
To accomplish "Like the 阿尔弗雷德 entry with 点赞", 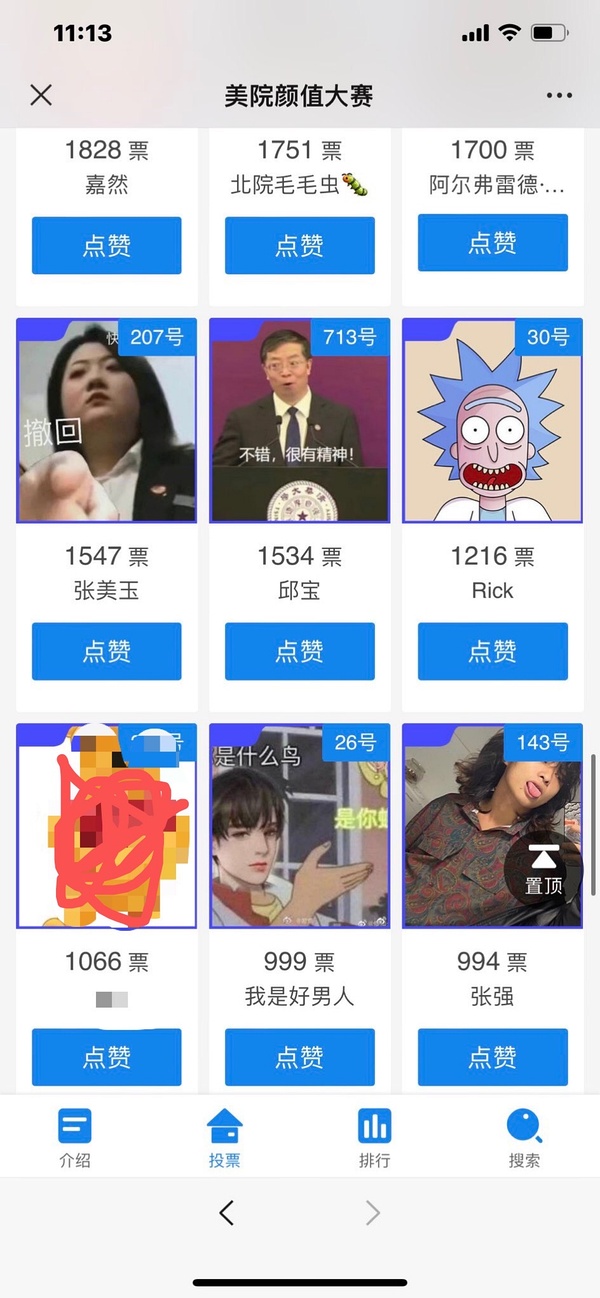I will [x=493, y=243].
